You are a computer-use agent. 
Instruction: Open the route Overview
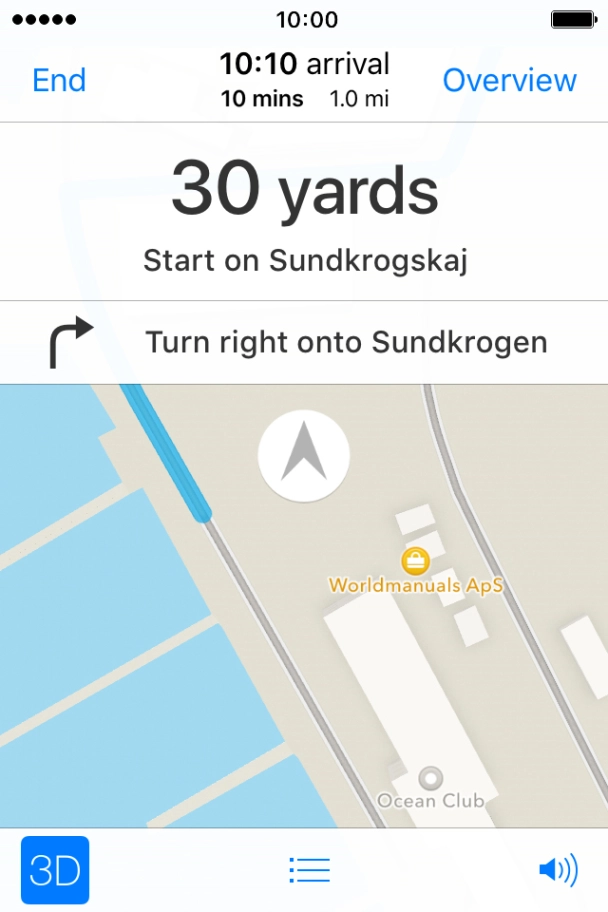tap(509, 80)
